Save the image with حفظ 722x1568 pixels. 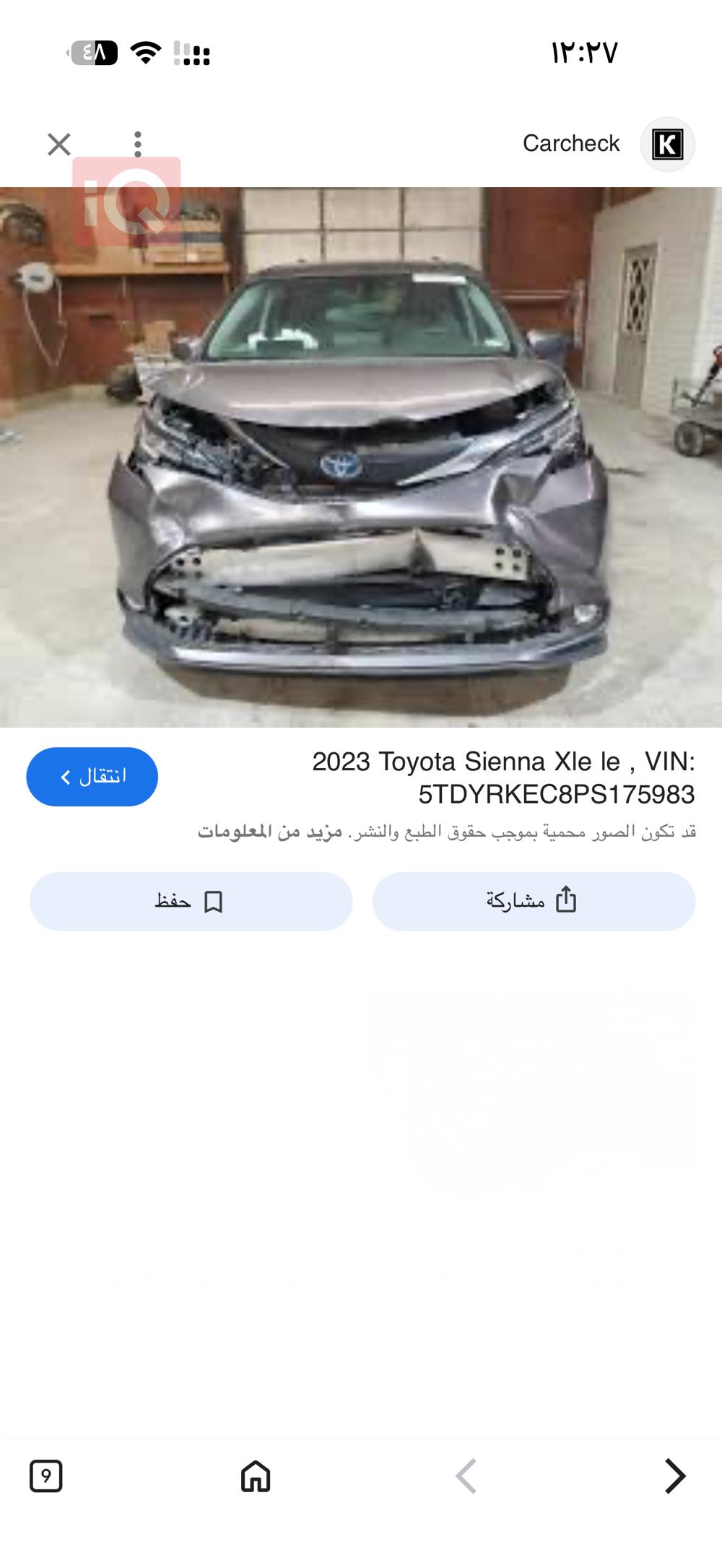point(191,901)
